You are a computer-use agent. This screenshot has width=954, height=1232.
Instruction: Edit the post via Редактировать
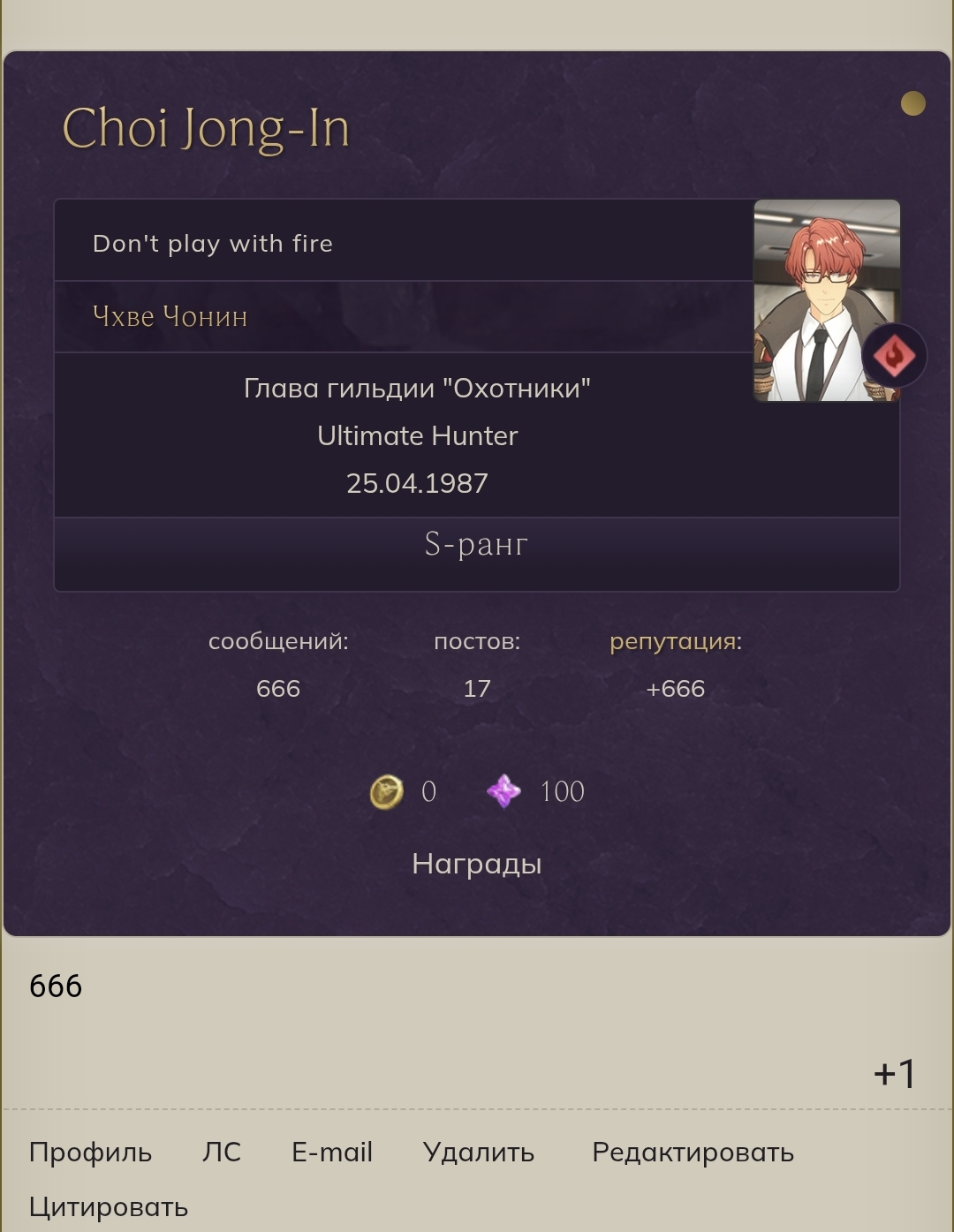tap(693, 1153)
